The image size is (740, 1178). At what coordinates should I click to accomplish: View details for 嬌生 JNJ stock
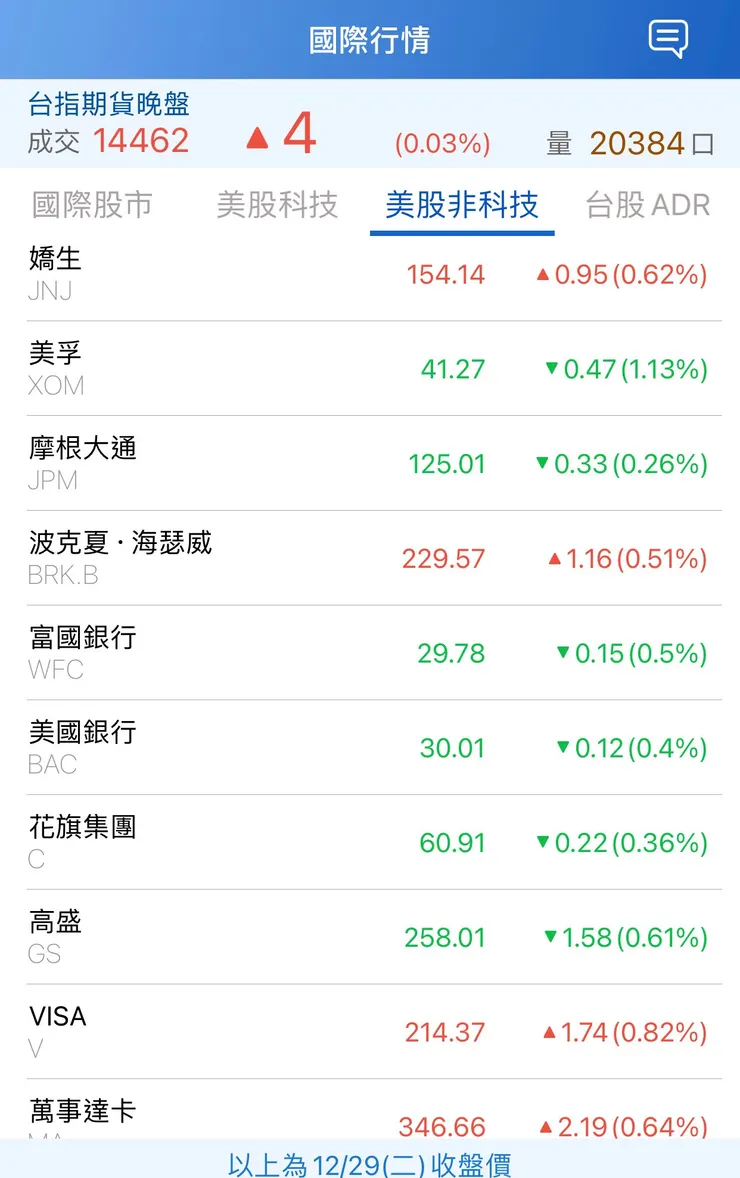tap(370, 274)
